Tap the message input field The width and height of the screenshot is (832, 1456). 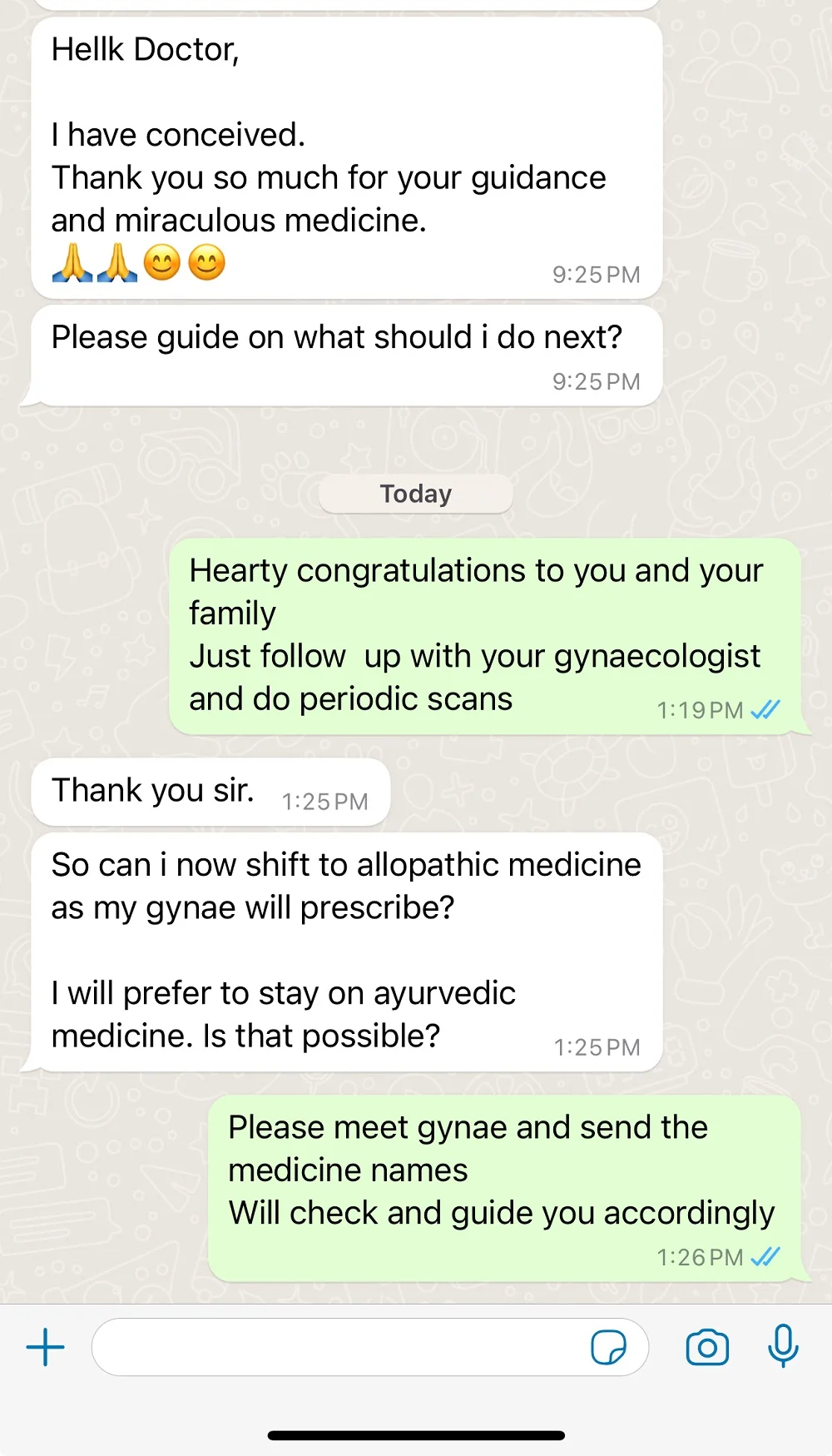(x=369, y=1347)
